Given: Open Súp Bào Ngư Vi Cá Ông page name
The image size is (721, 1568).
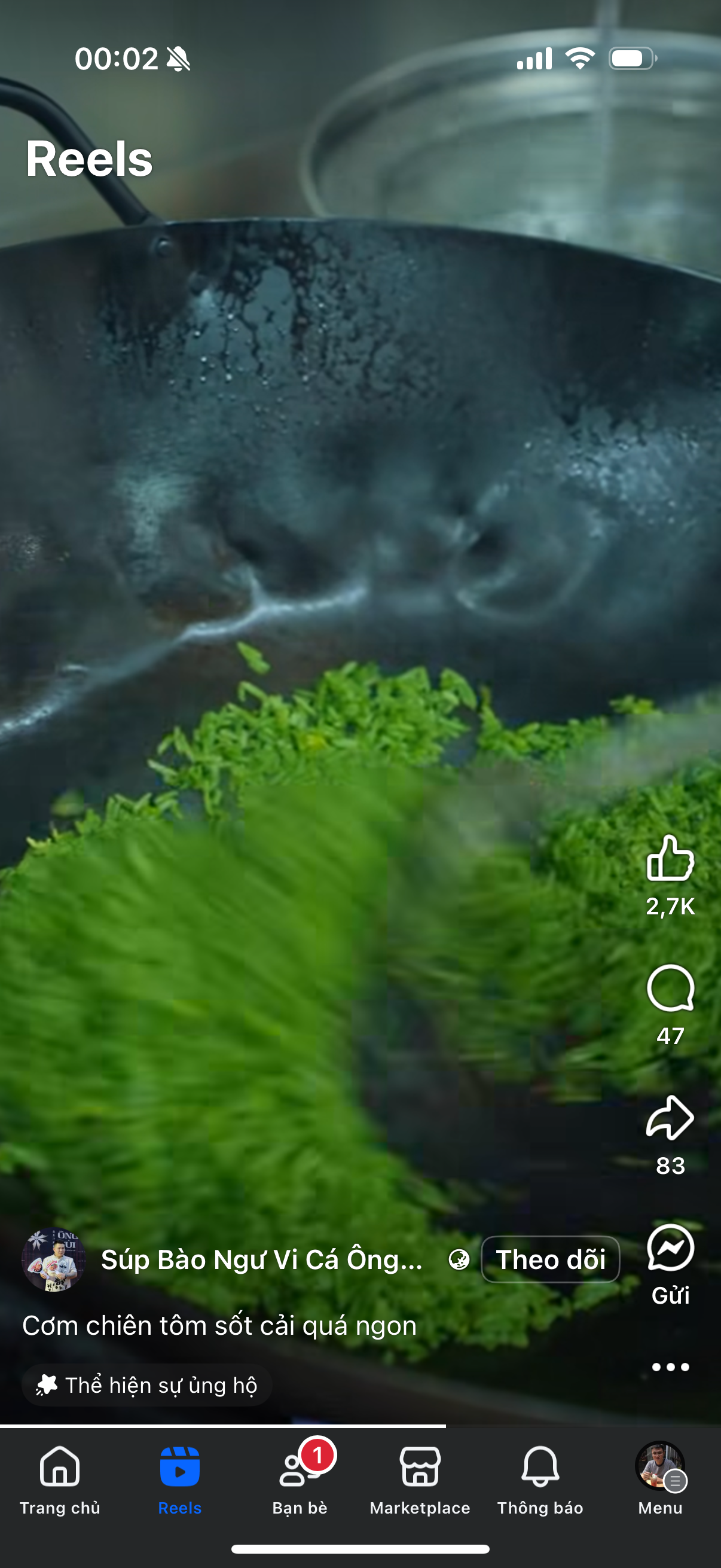Looking at the screenshot, I should pos(262,1259).
